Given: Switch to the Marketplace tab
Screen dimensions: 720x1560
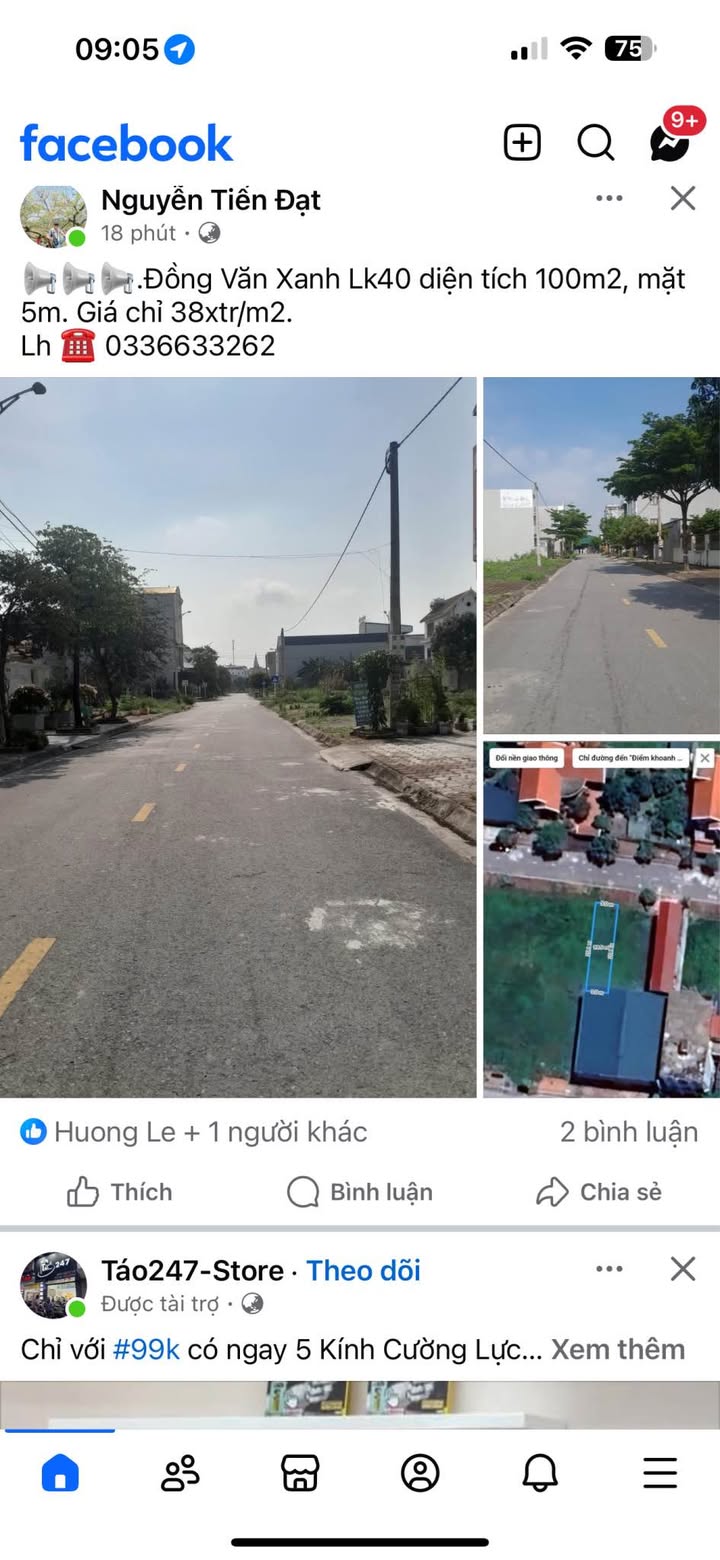Looking at the screenshot, I should (x=300, y=1473).
